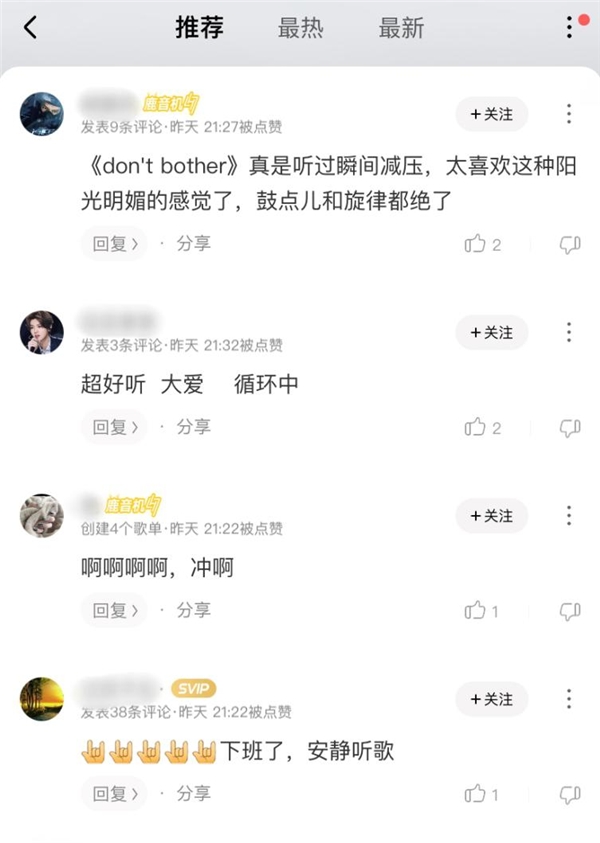Follow the user who wrote 超好听 大爱

tap(491, 333)
